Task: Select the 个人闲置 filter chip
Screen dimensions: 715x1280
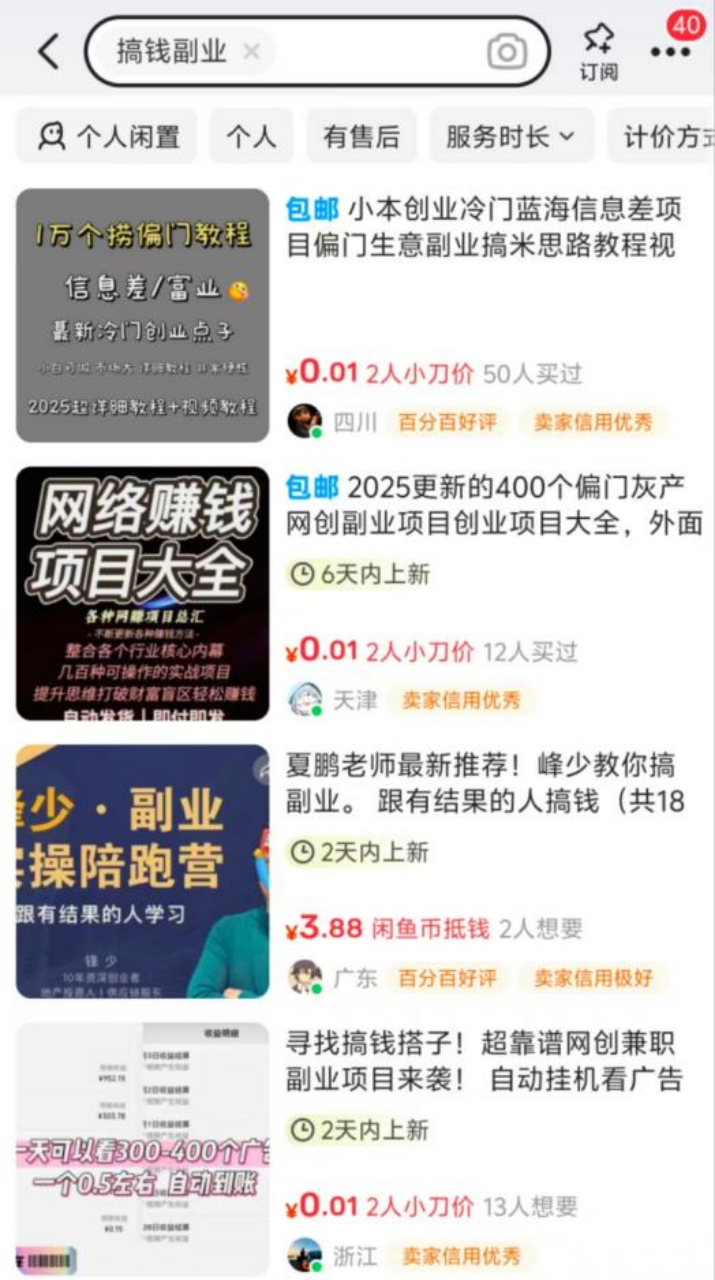Action: [108, 136]
